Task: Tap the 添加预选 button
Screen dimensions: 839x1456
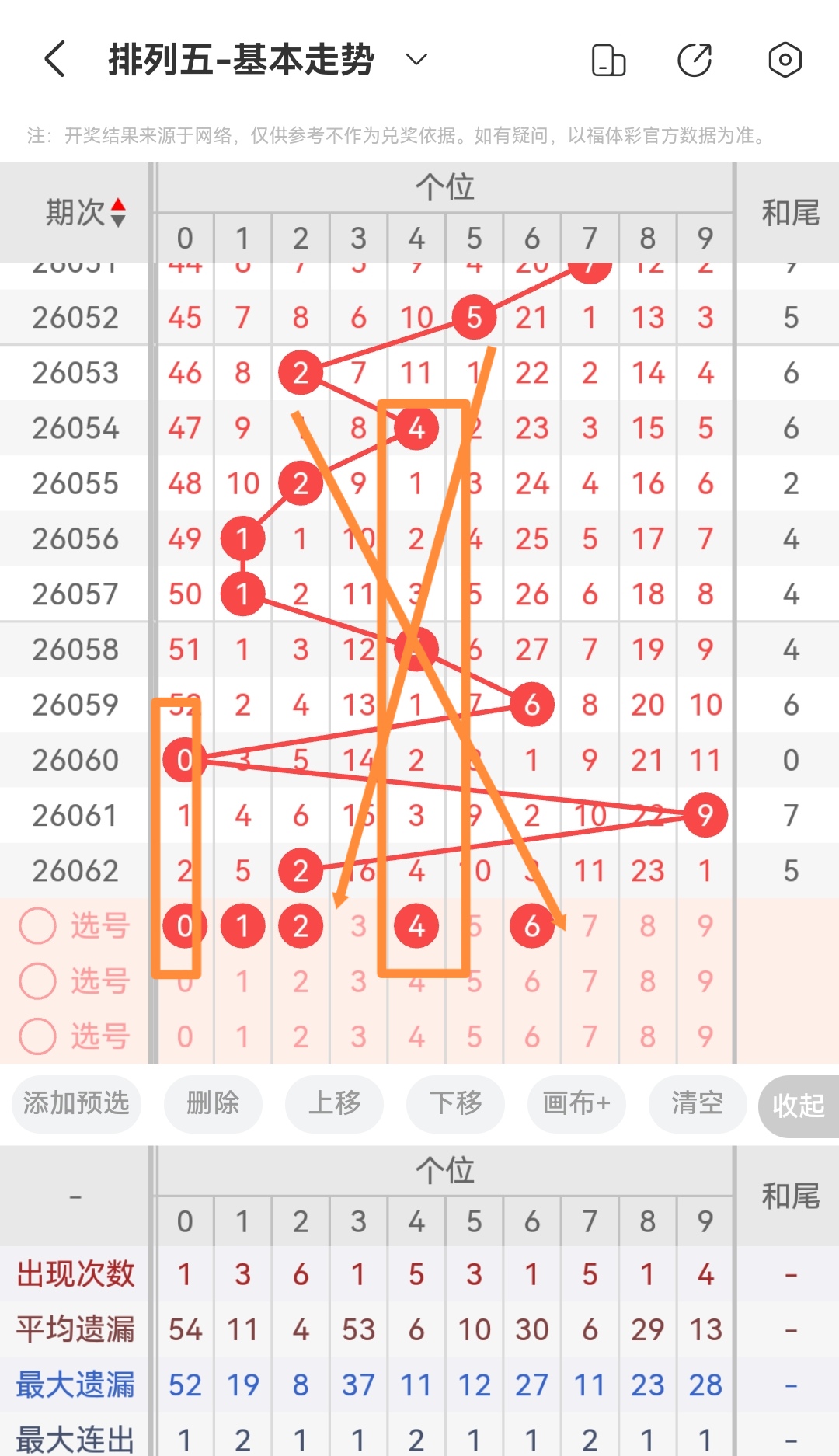Action: 75,1105
